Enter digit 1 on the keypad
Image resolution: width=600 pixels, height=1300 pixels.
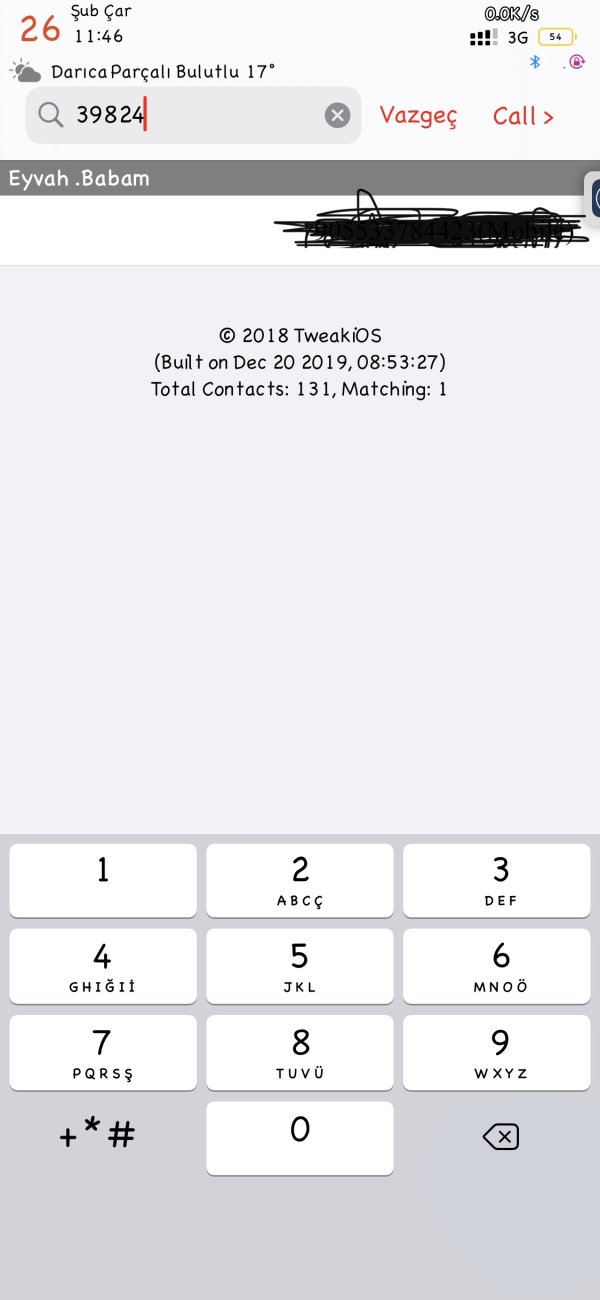103,880
